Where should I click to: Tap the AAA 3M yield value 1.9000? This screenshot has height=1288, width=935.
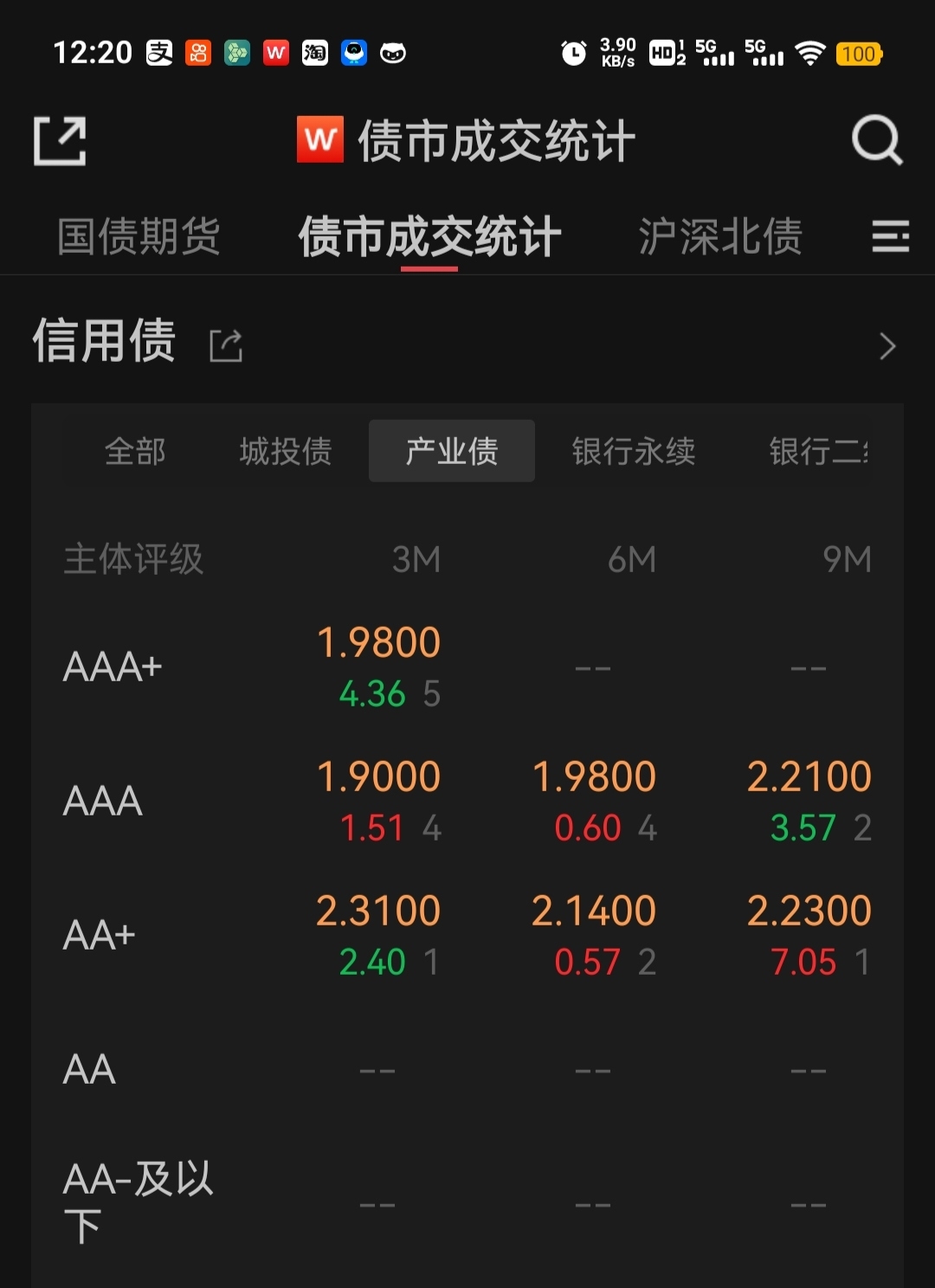coord(378,776)
